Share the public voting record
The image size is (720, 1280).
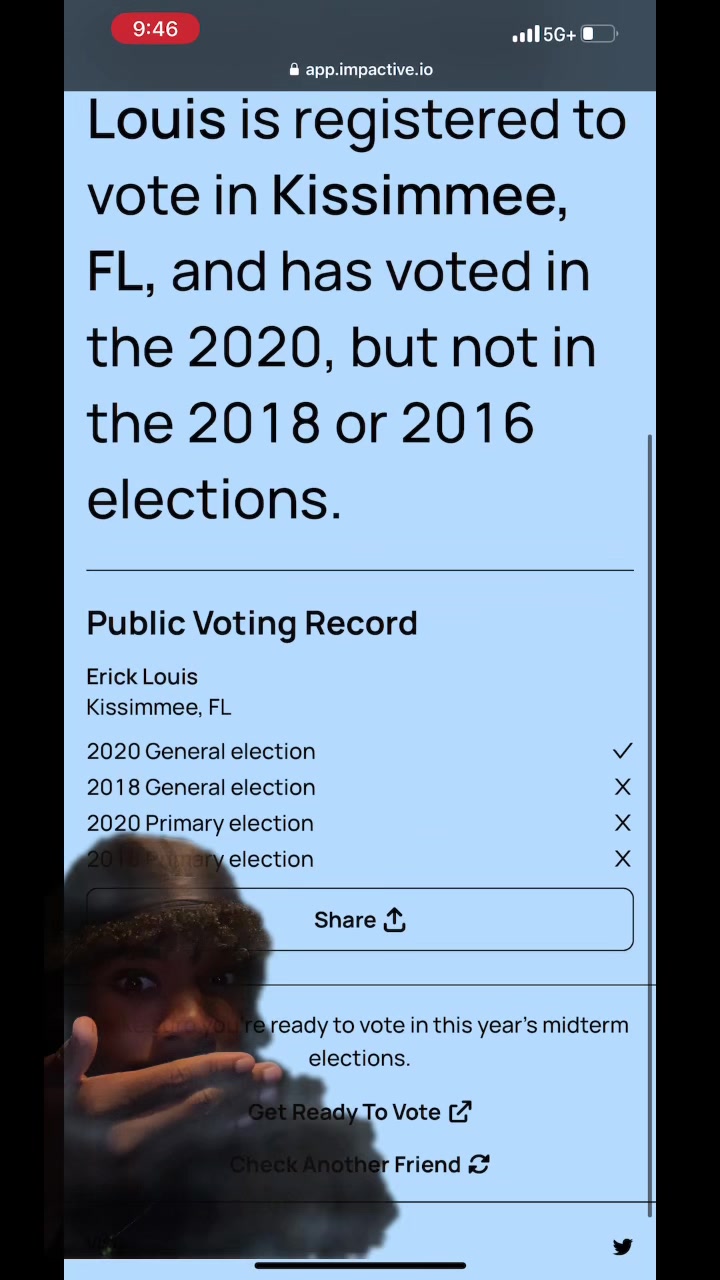[360, 920]
